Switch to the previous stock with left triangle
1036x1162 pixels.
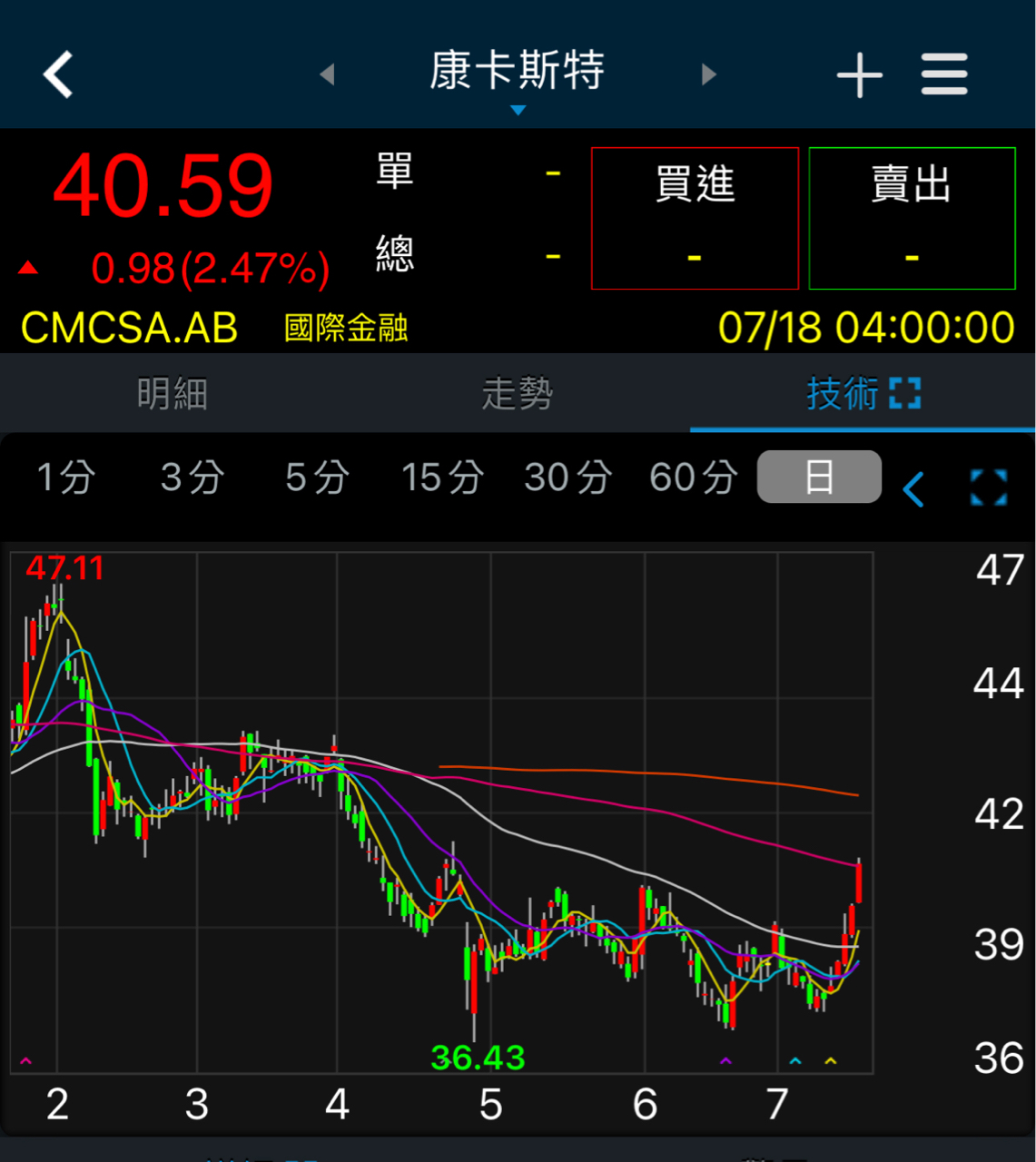pyautogui.click(x=328, y=74)
